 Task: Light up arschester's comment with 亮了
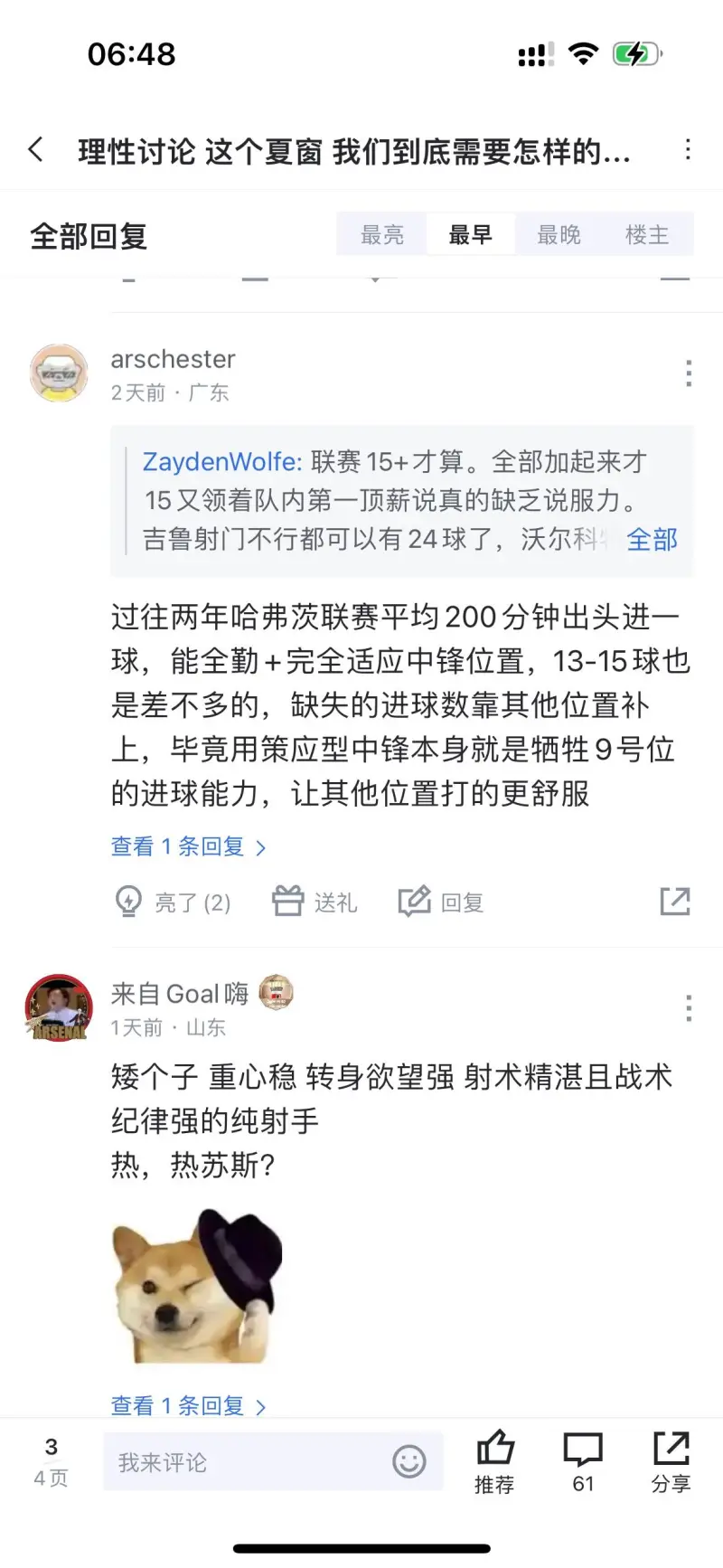(173, 902)
